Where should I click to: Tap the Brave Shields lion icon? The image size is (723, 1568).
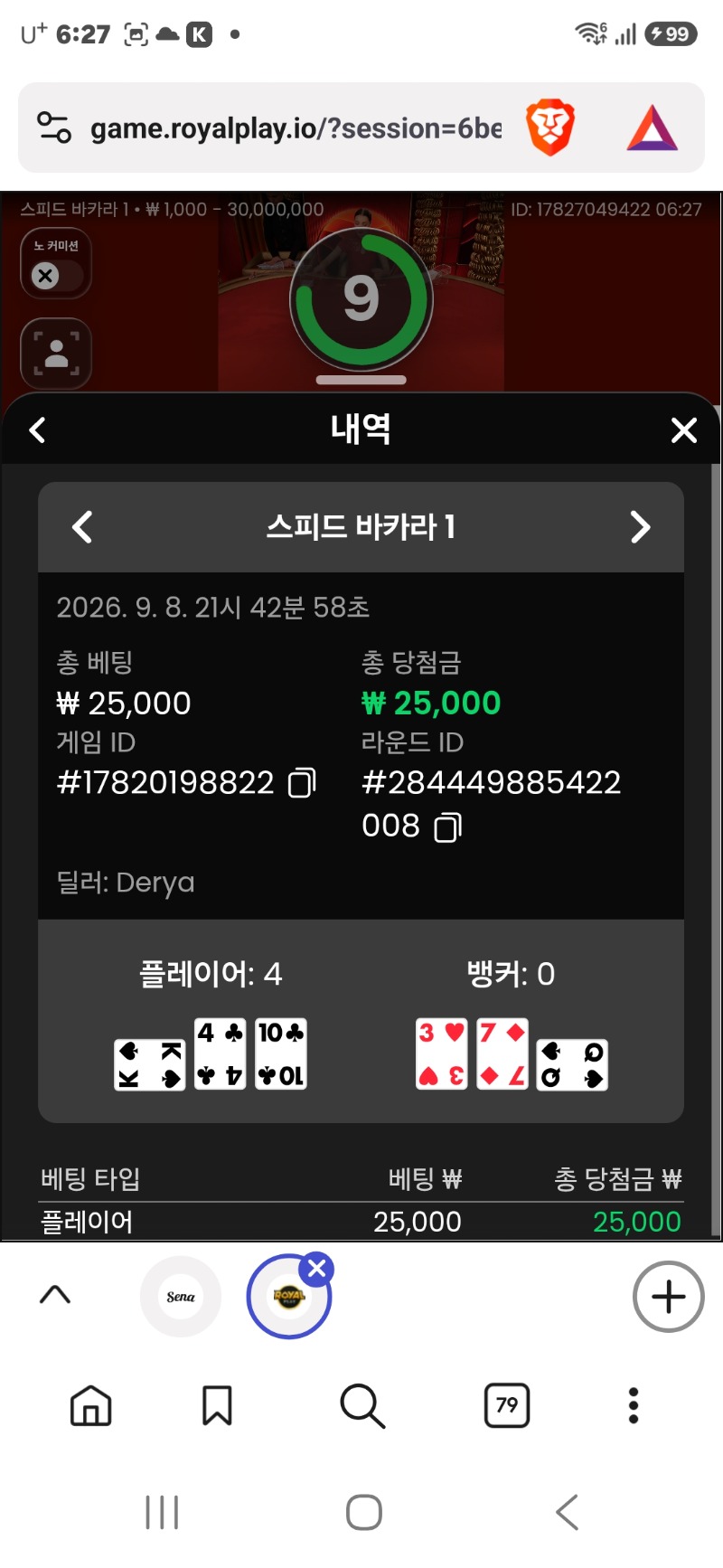550,128
